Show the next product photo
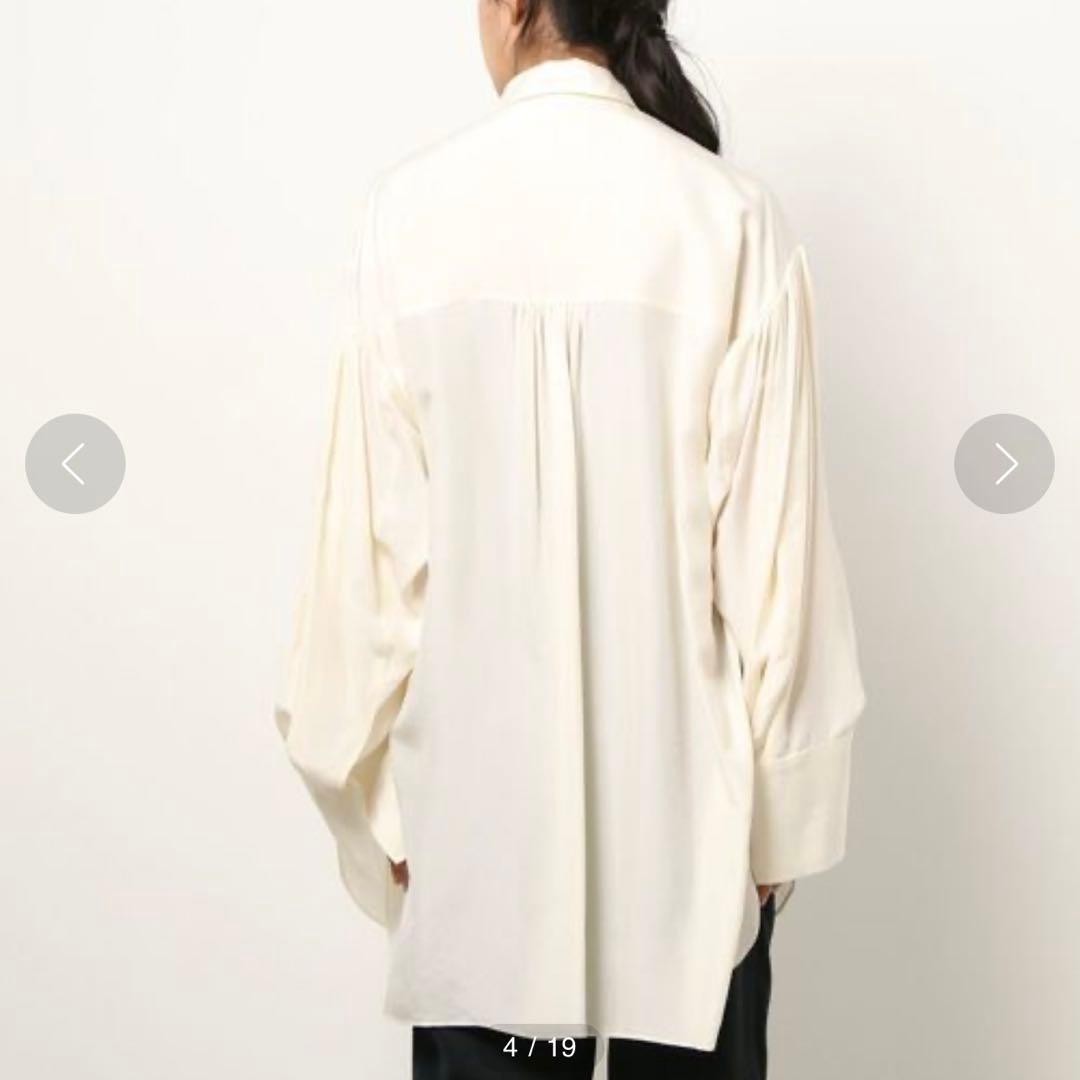This screenshot has width=1080, height=1080. click(x=1004, y=464)
